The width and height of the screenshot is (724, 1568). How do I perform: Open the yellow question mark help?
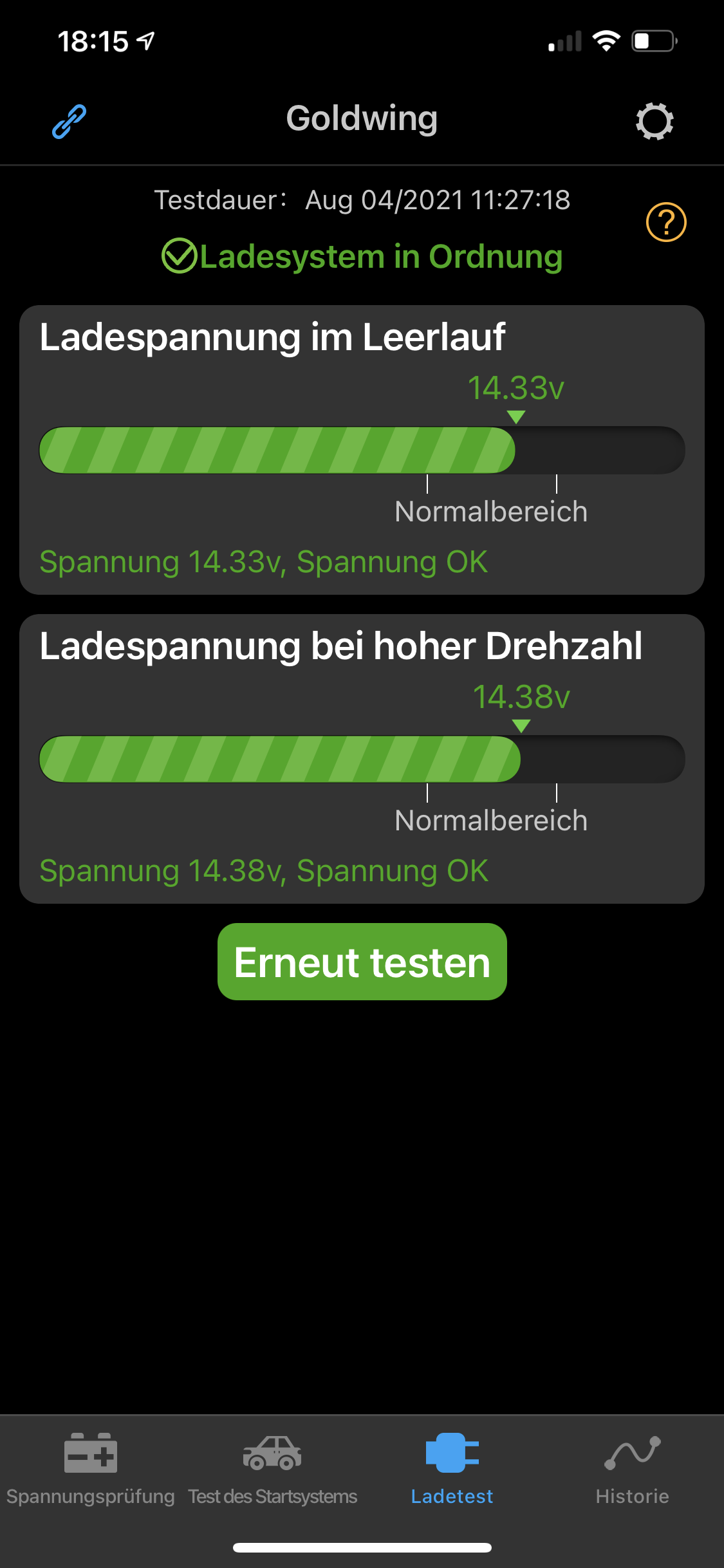point(666,222)
